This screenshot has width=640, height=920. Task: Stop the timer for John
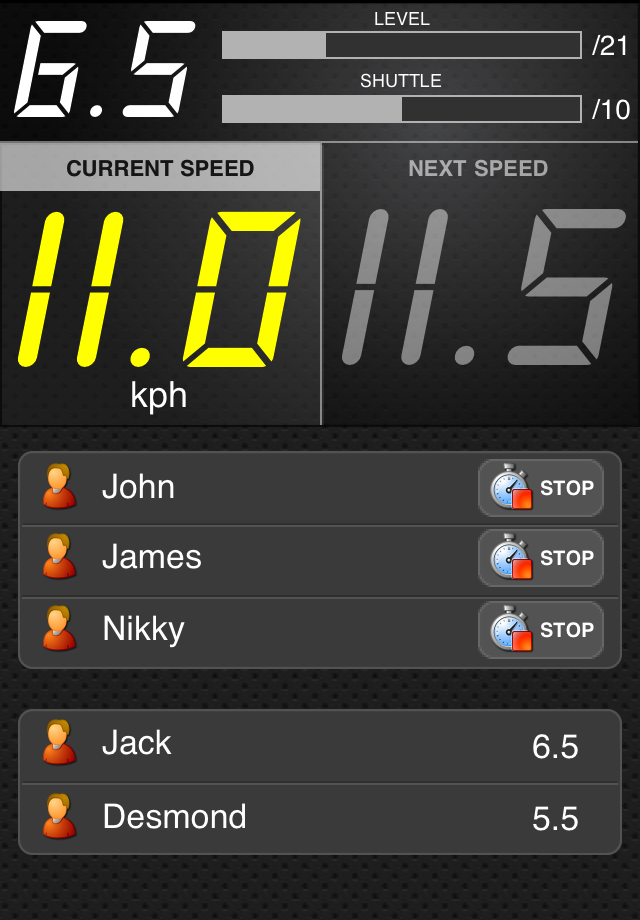pyautogui.click(x=541, y=488)
